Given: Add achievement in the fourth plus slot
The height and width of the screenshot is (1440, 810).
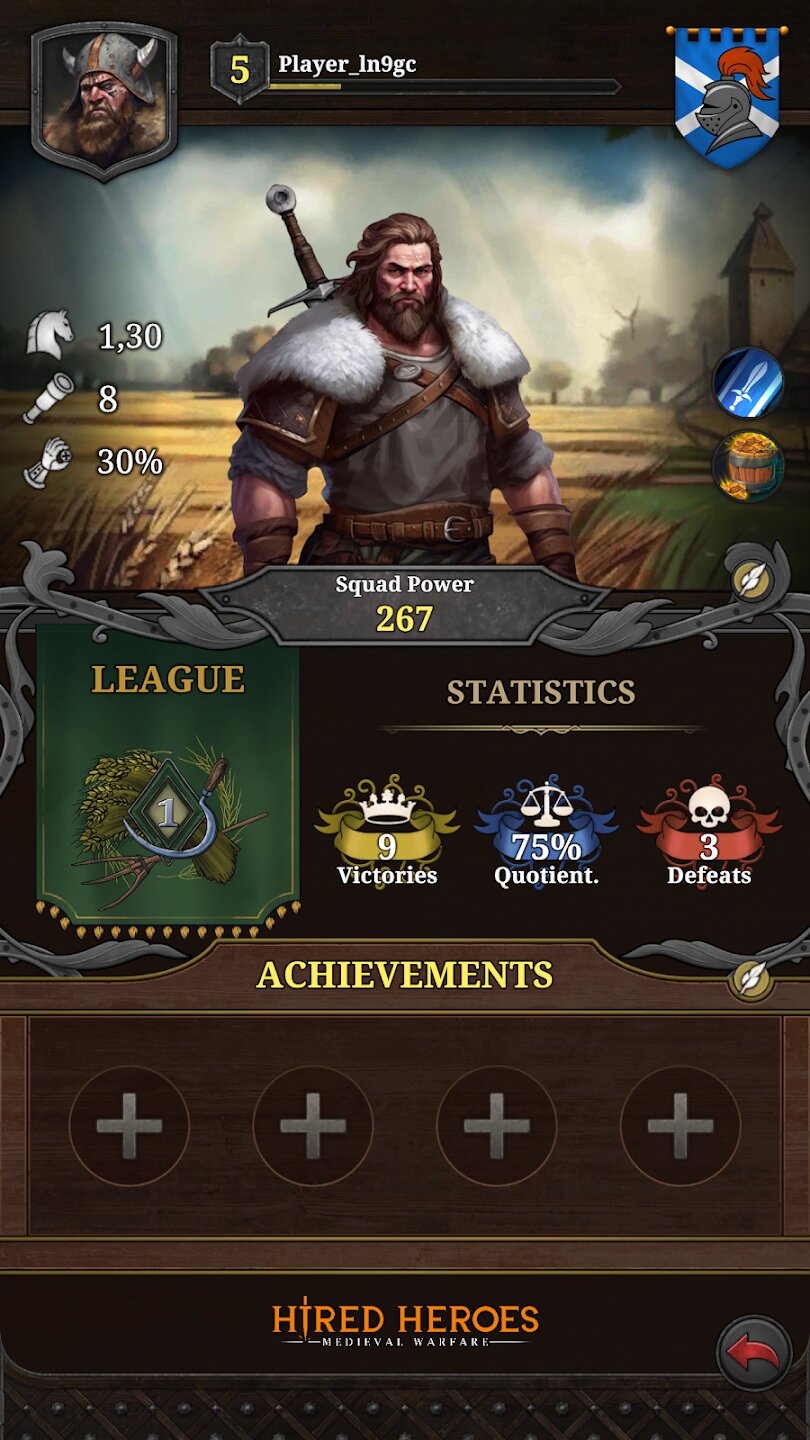Looking at the screenshot, I should [x=680, y=1125].
